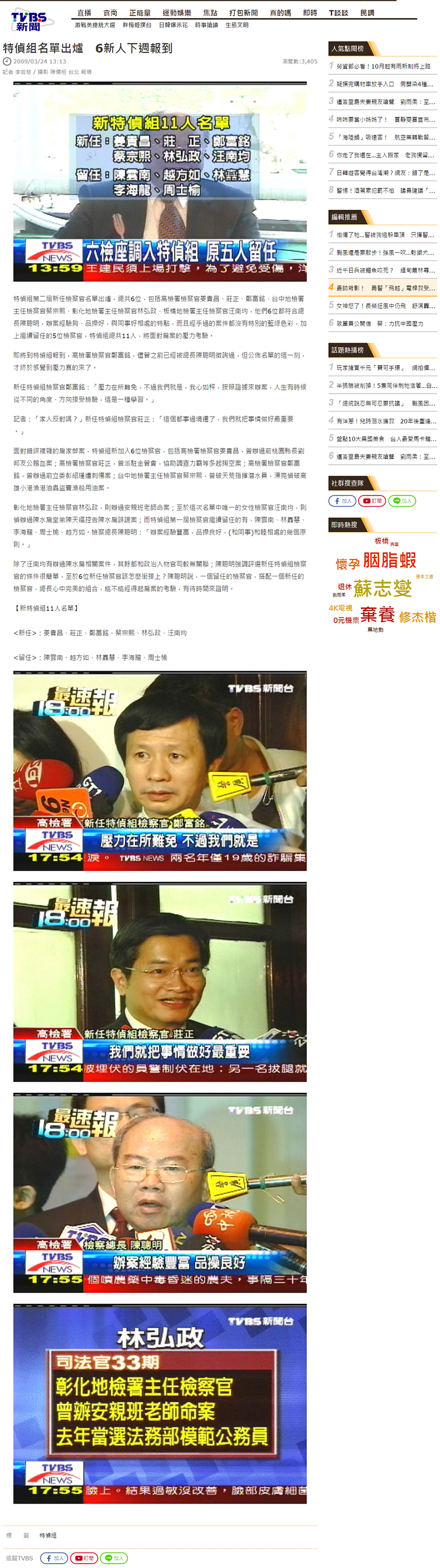Image resolution: width=440 pixels, height=1568 pixels.
Task: Subscribe via the sidebar YouTube 訂閱 button
Action: tap(372, 501)
